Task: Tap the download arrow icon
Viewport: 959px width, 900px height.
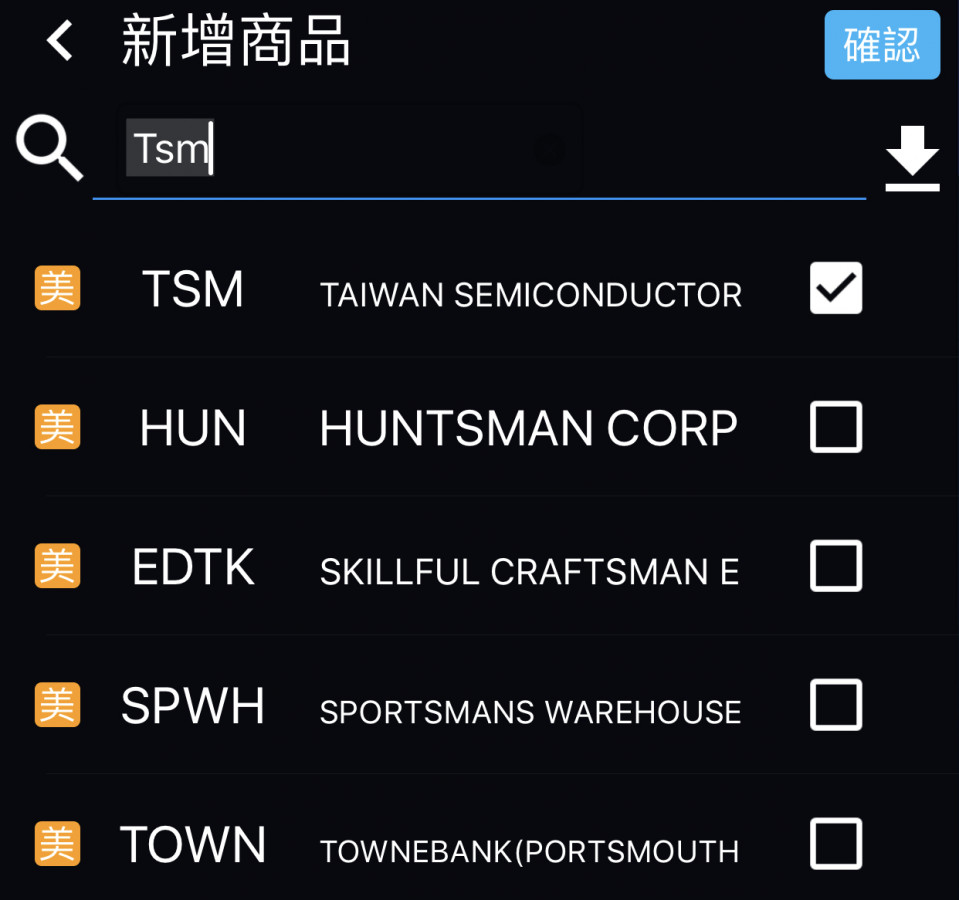Action: click(x=912, y=157)
